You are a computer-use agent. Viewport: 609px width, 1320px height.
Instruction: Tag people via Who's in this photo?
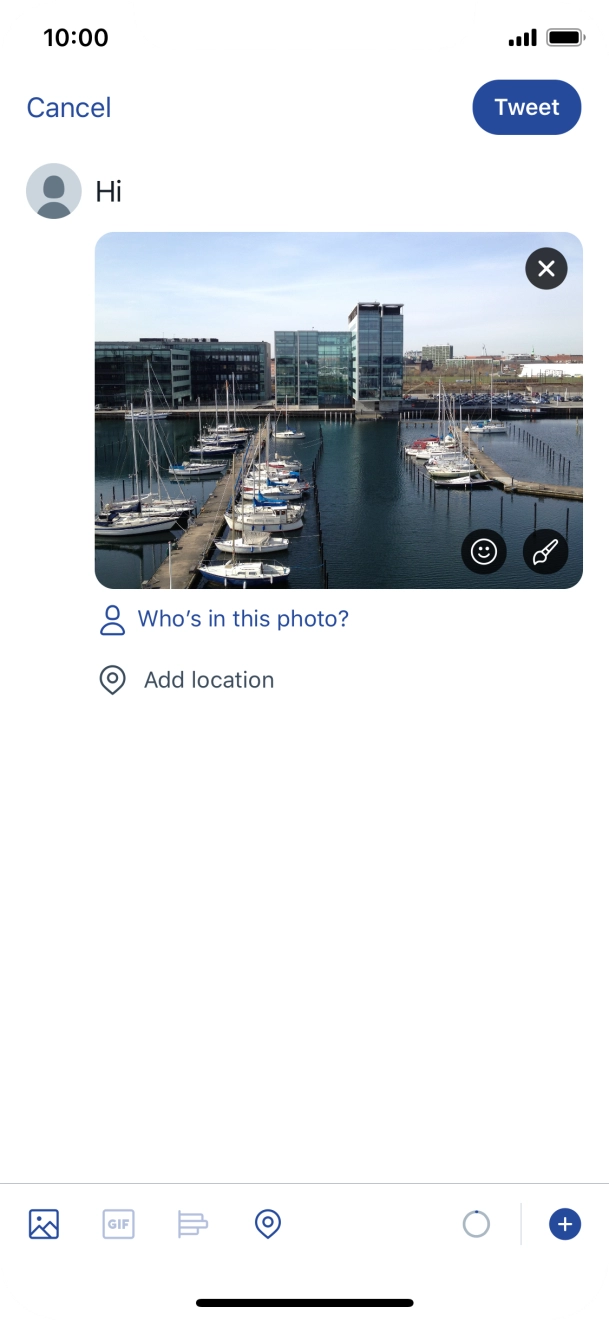(x=242, y=619)
